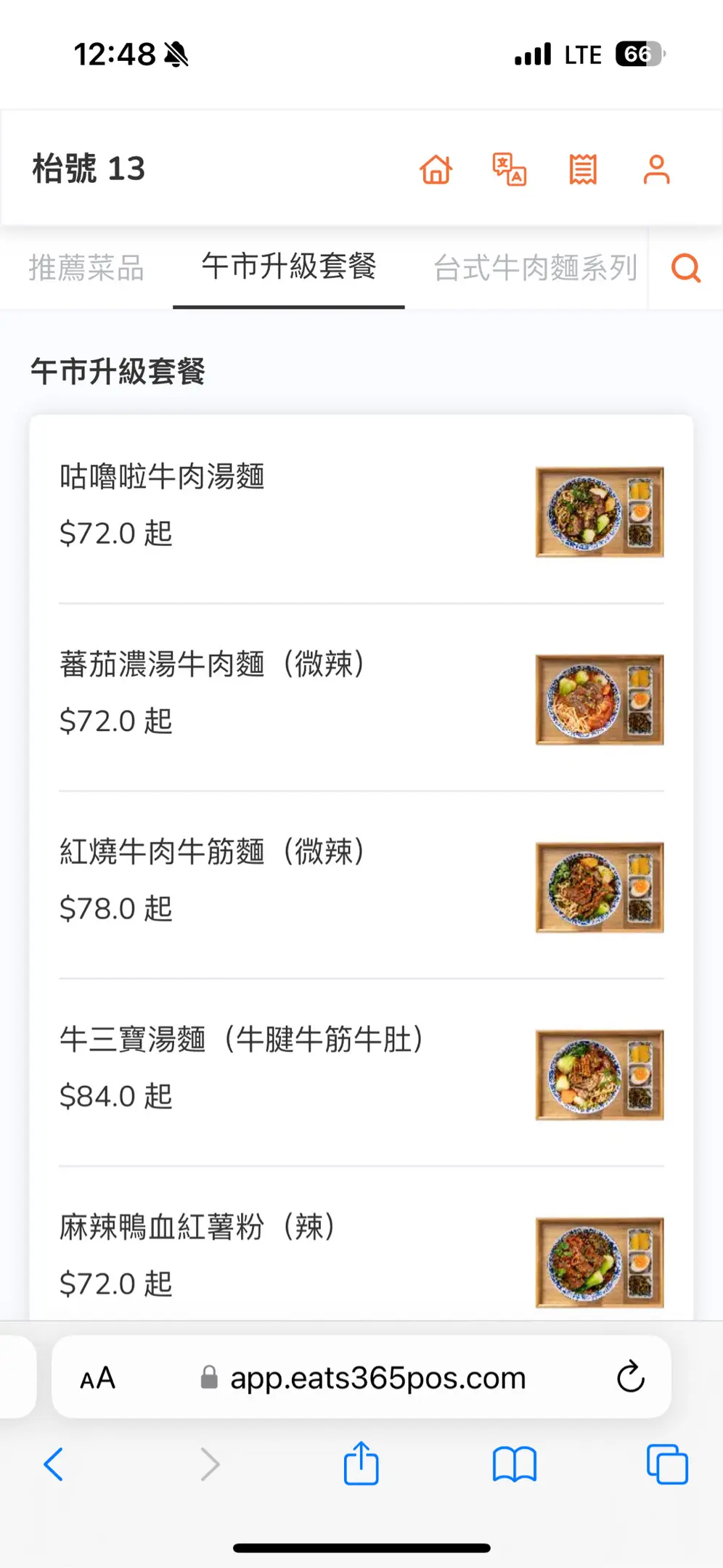
Task: Open the language translation icon
Action: tap(510, 170)
